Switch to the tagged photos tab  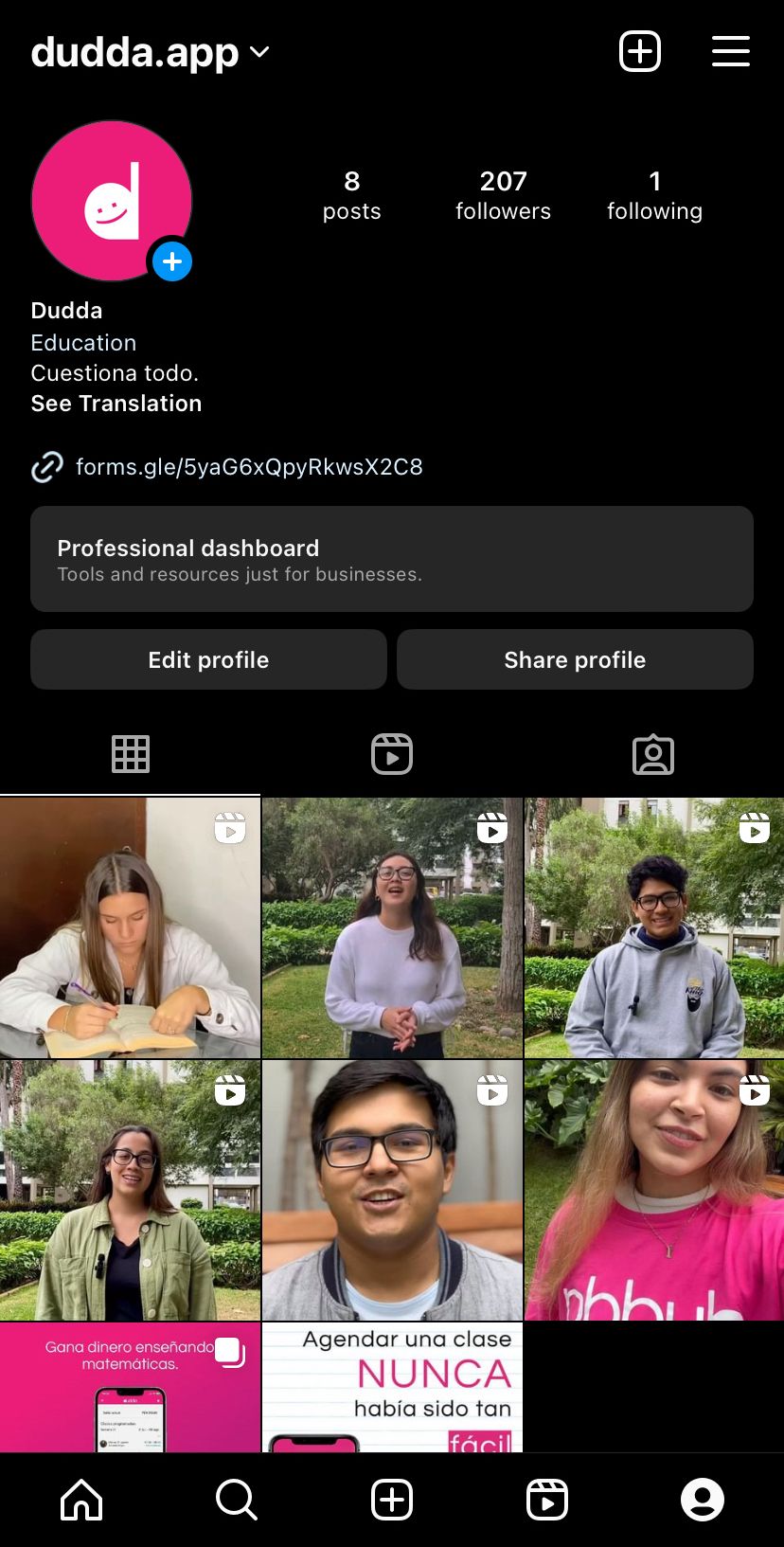tap(652, 754)
